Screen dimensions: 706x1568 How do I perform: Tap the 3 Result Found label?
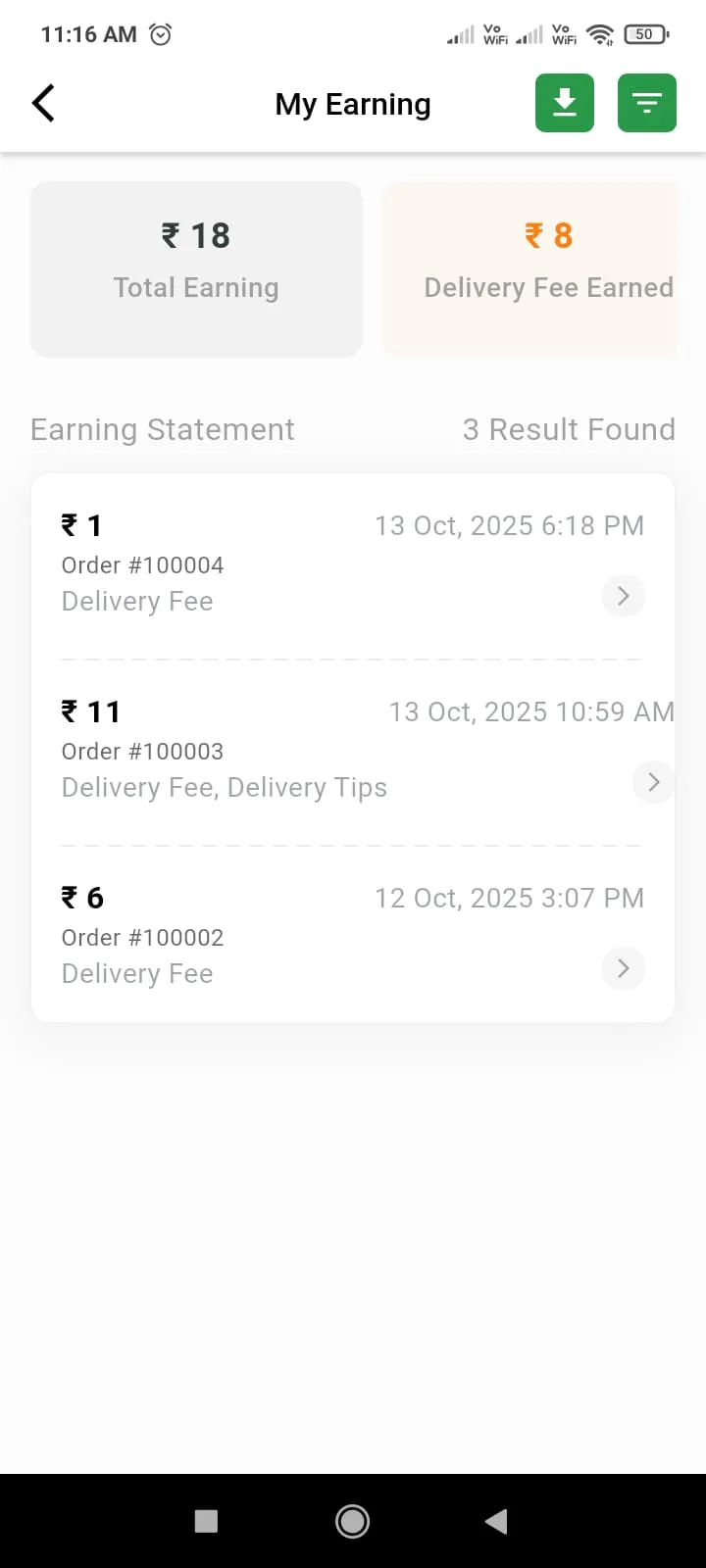(569, 428)
